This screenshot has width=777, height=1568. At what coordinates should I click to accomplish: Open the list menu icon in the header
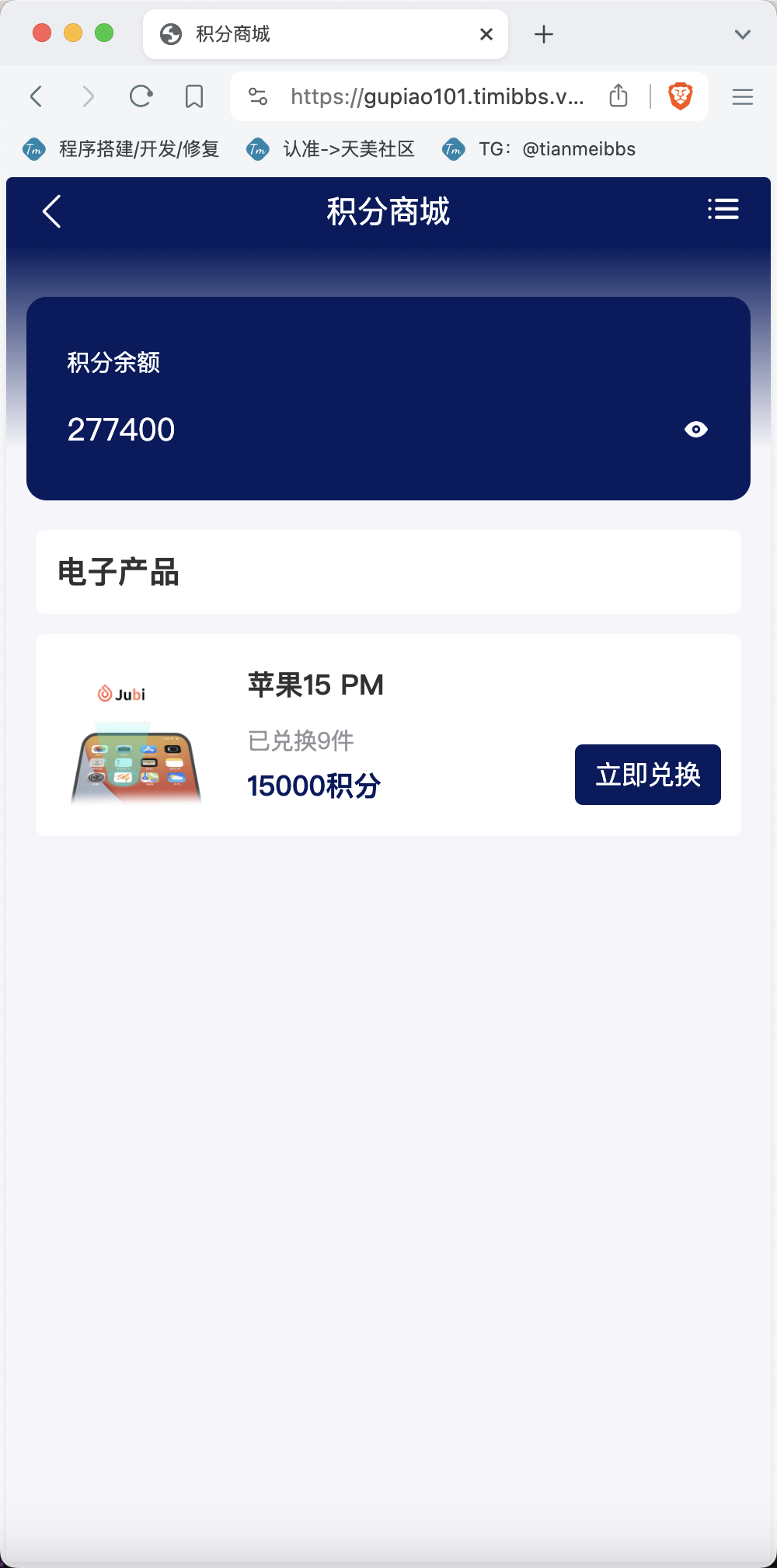pos(723,209)
